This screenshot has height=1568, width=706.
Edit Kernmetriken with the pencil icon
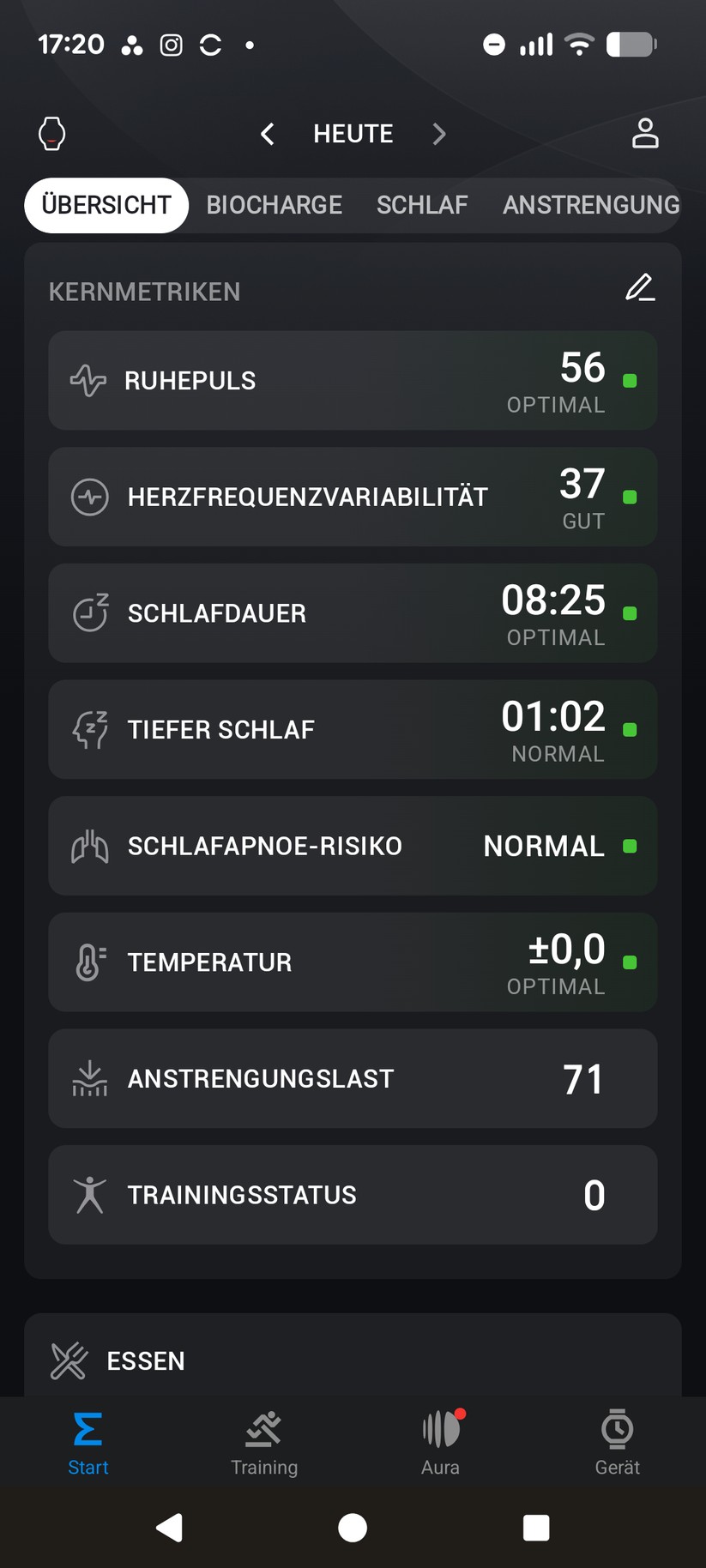tap(640, 289)
